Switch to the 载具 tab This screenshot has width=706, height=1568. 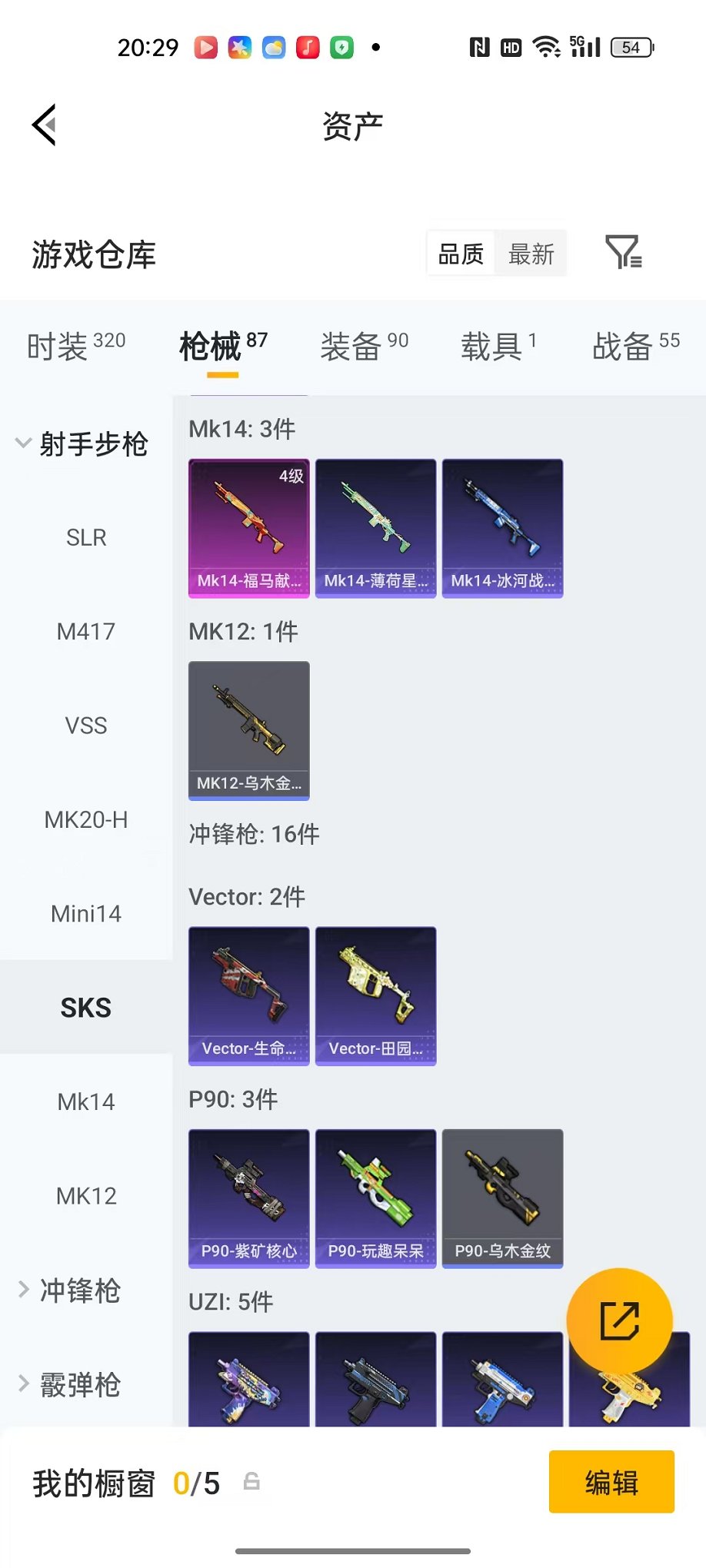pos(499,346)
